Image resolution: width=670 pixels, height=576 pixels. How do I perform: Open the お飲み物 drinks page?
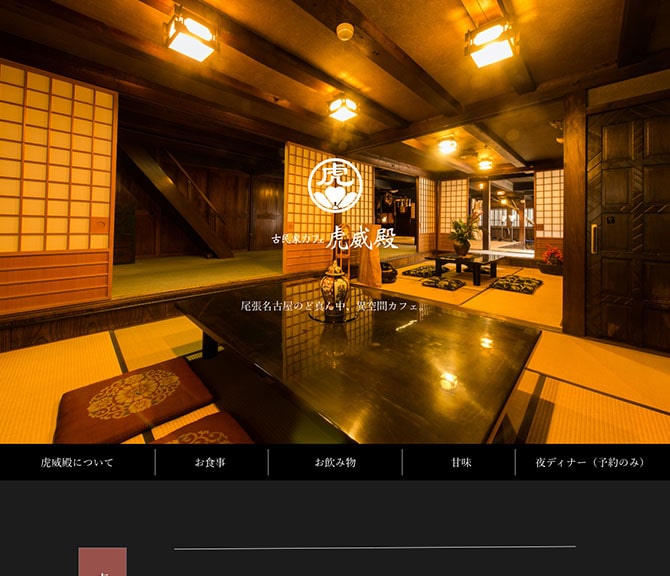point(334,462)
